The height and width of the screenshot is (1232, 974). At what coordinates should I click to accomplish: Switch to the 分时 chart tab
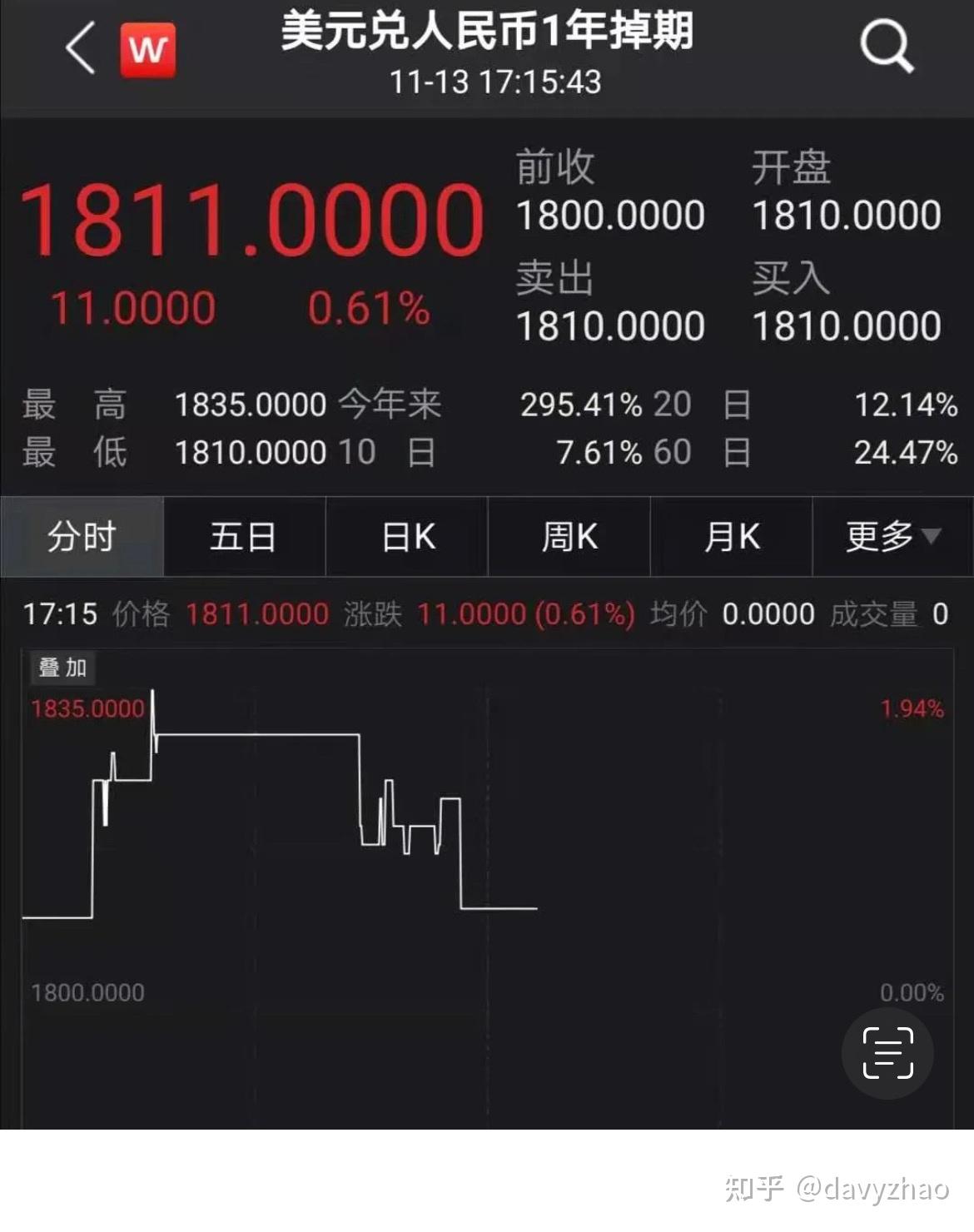[82, 537]
